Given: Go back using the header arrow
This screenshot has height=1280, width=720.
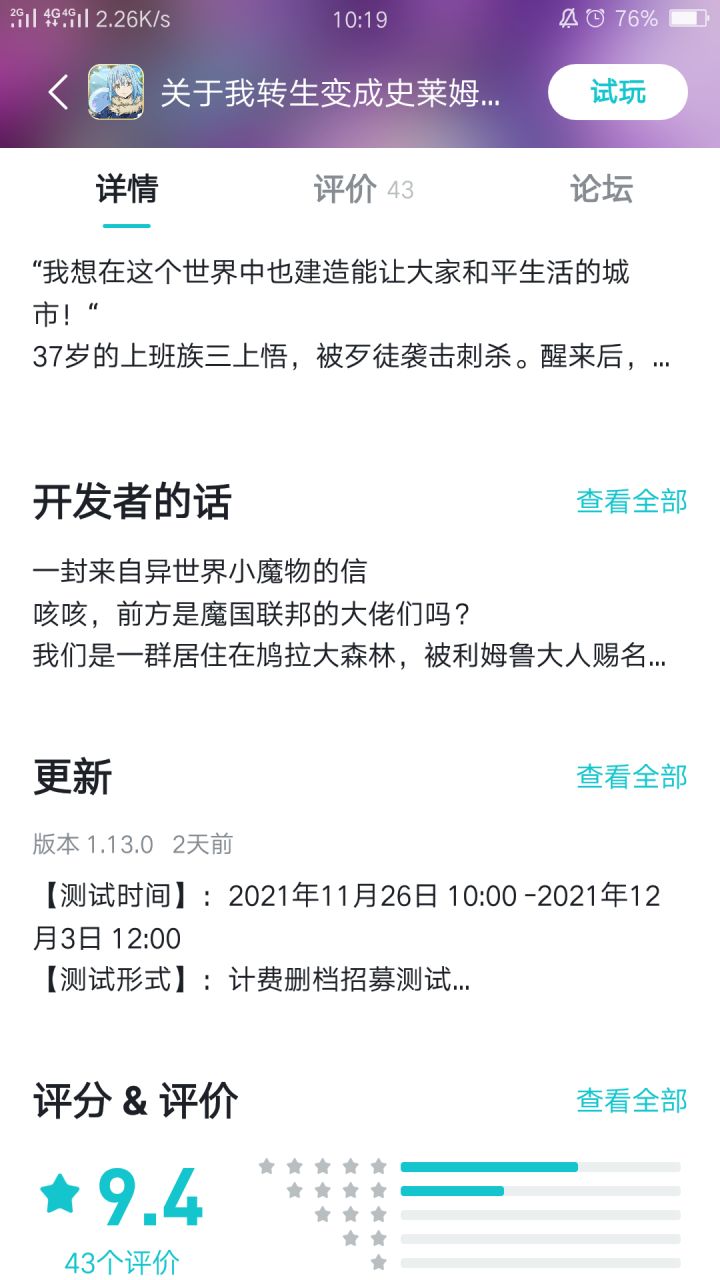Looking at the screenshot, I should [x=58, y=93].
